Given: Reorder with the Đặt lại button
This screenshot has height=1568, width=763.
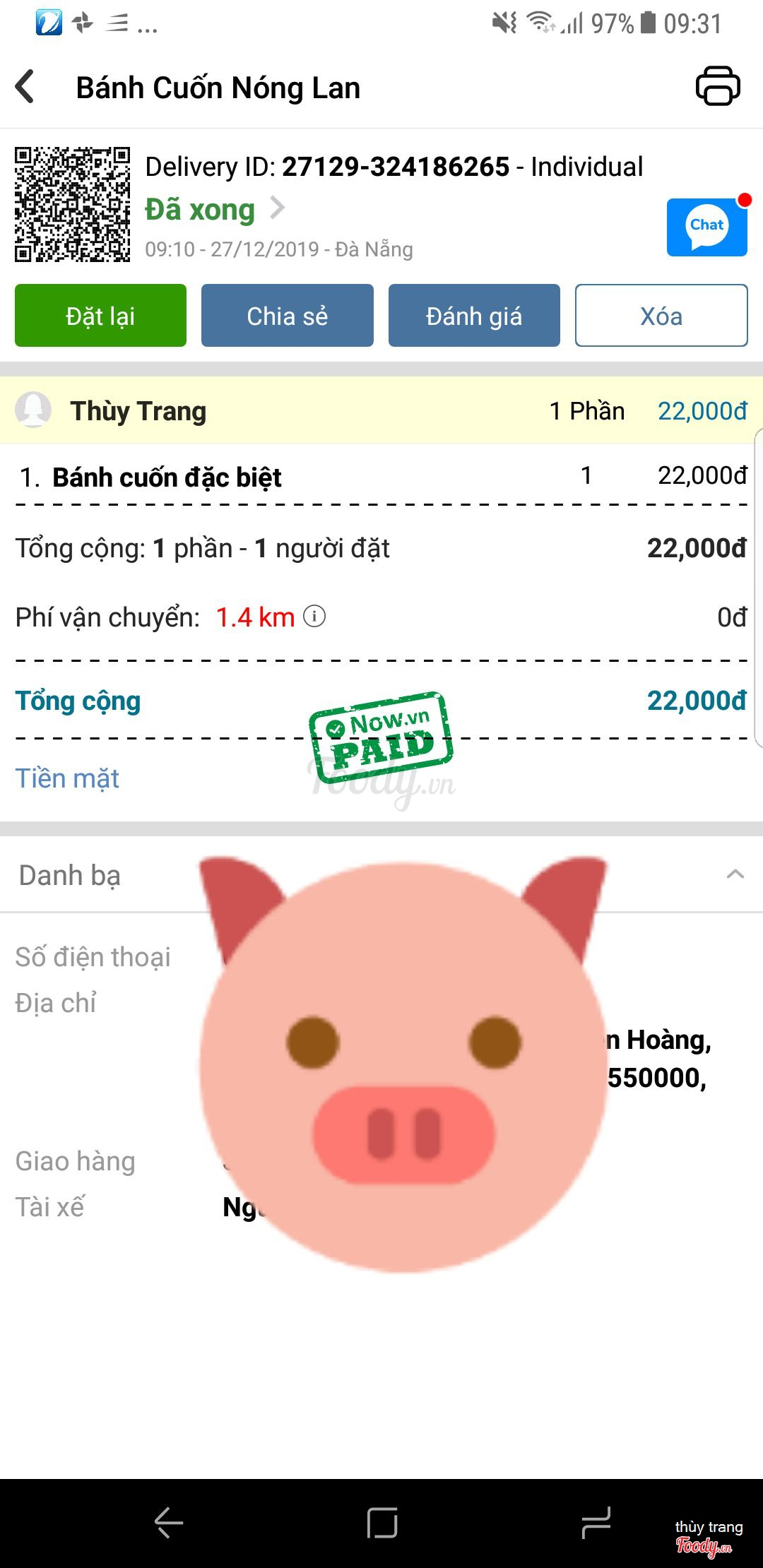Looking at the screenshot, I should (x=100, y=316).
